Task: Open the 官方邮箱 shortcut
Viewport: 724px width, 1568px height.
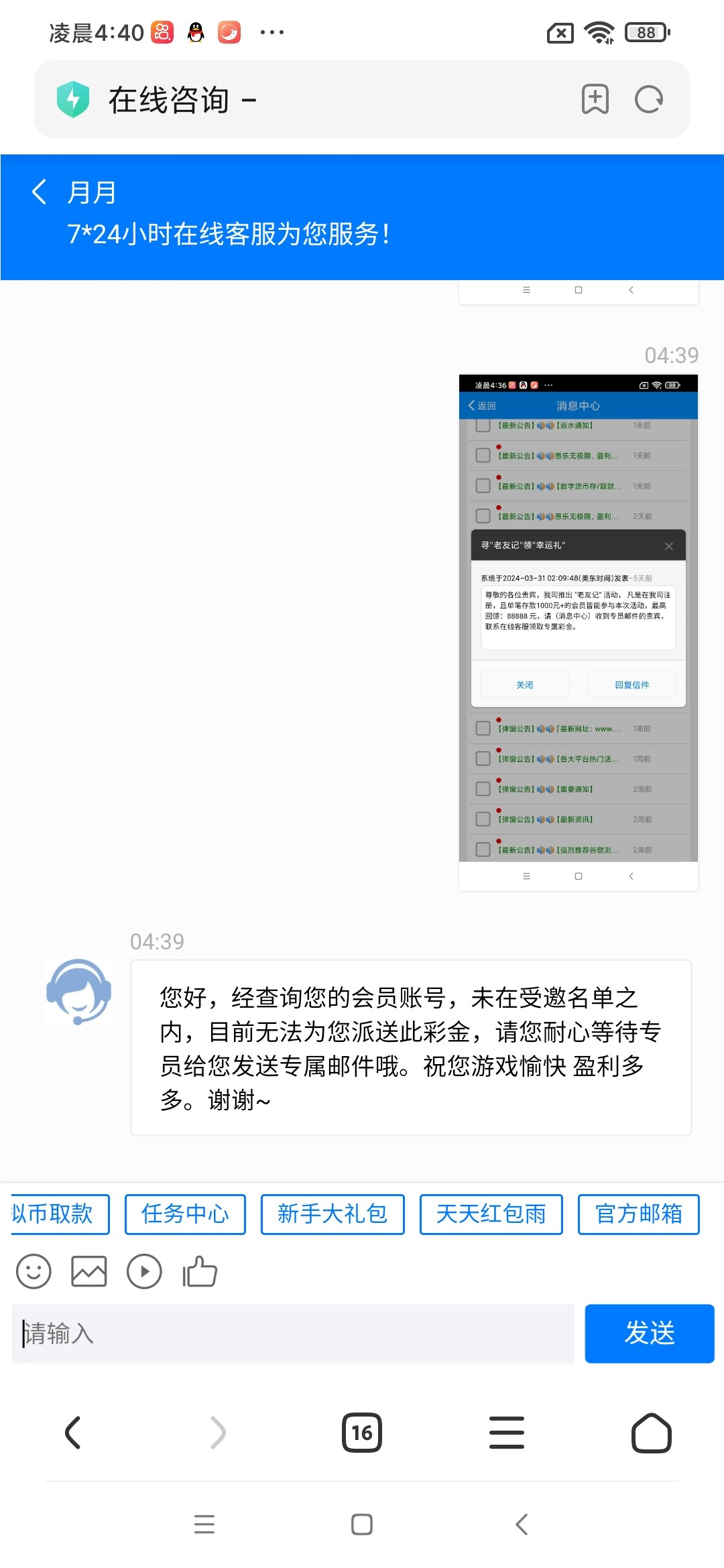Action: tap(638, 1214)
